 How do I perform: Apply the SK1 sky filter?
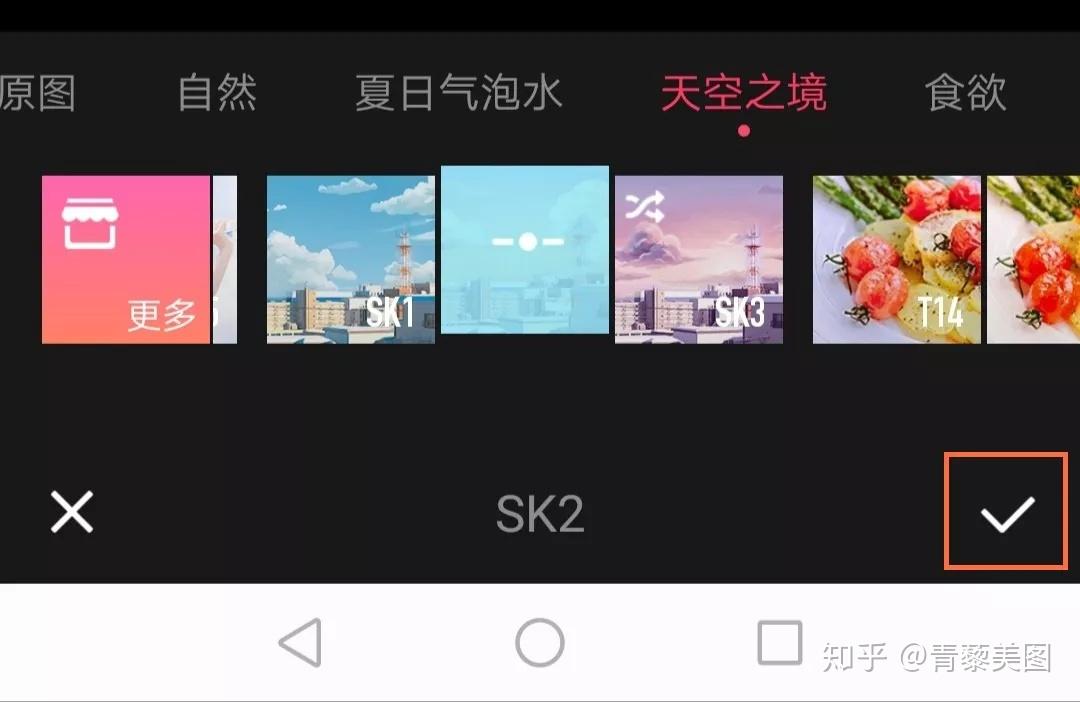tap(351, 260)
